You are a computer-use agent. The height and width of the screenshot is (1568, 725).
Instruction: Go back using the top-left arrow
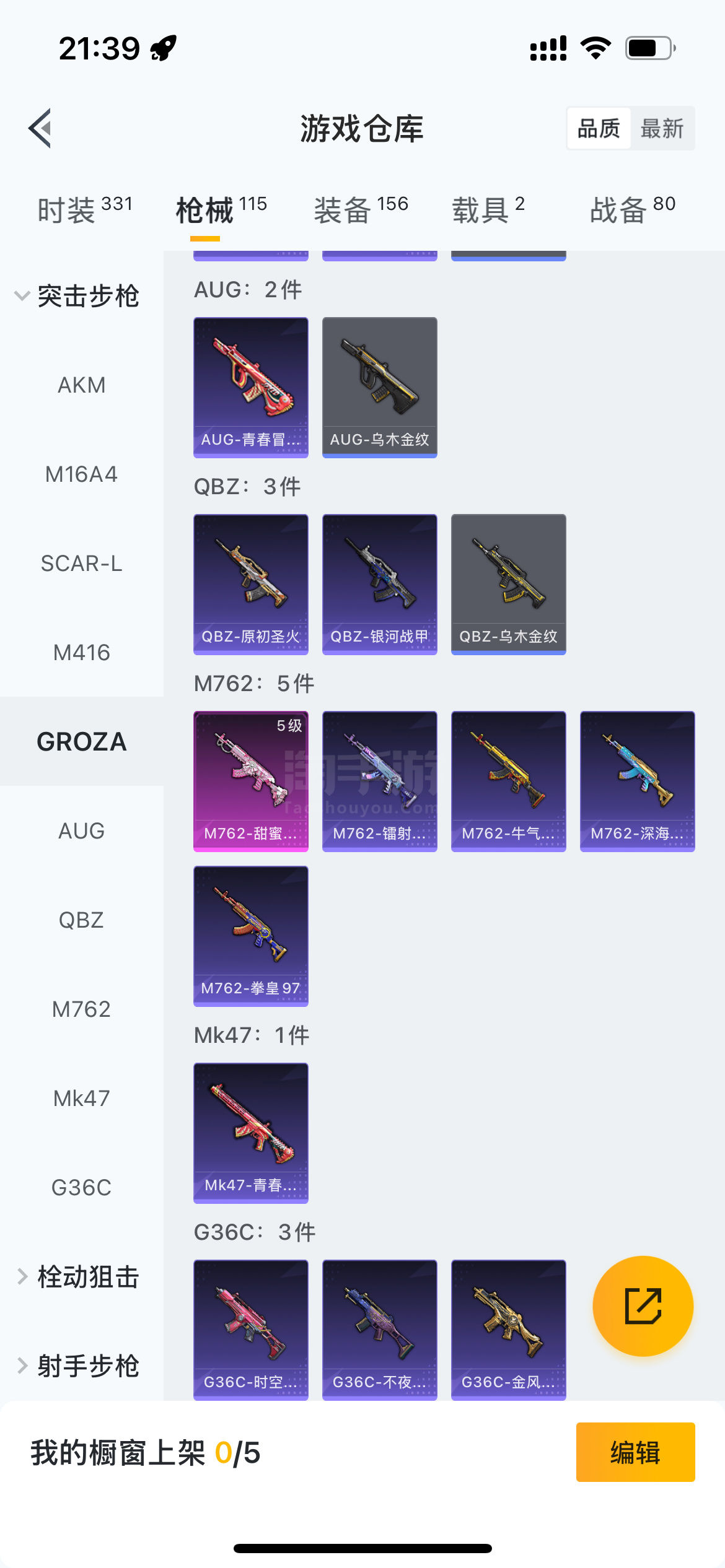pos(40,129)
